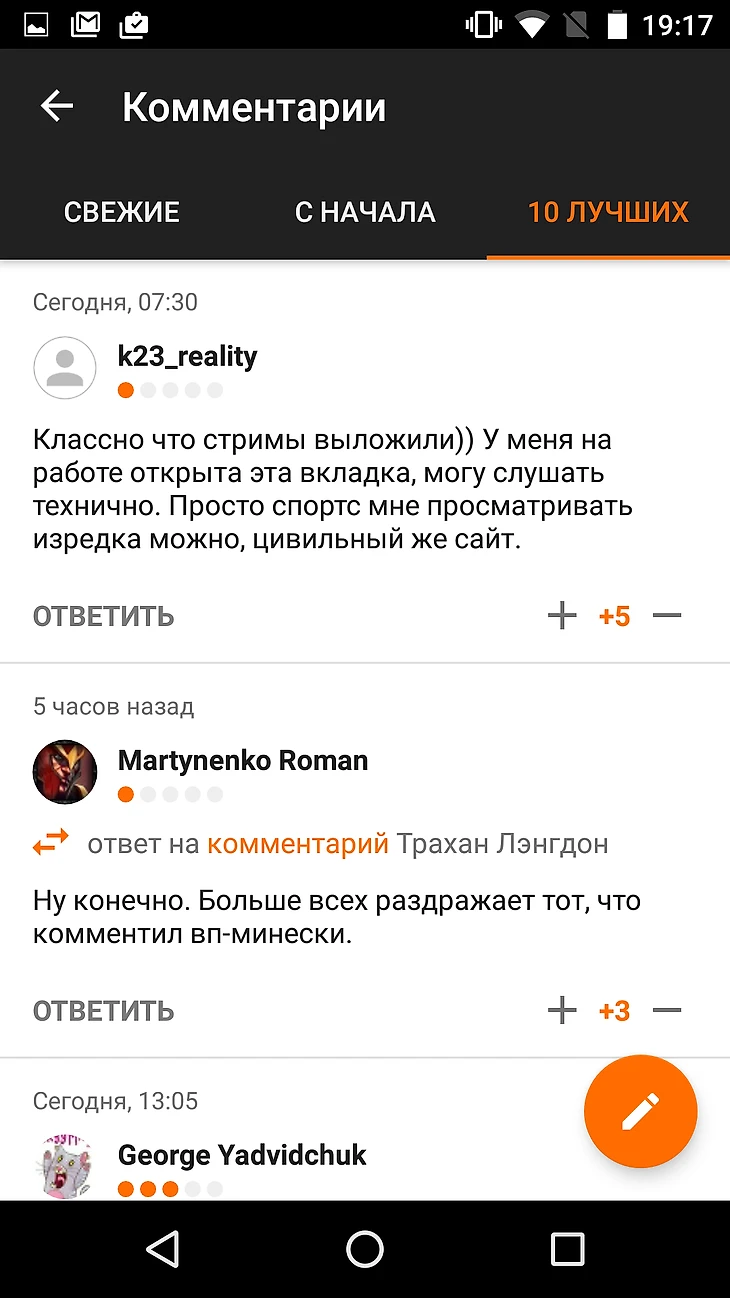Go back using the app bar arrow
This screenshot has height=1298, width=730.
click(x=57, y=107)
